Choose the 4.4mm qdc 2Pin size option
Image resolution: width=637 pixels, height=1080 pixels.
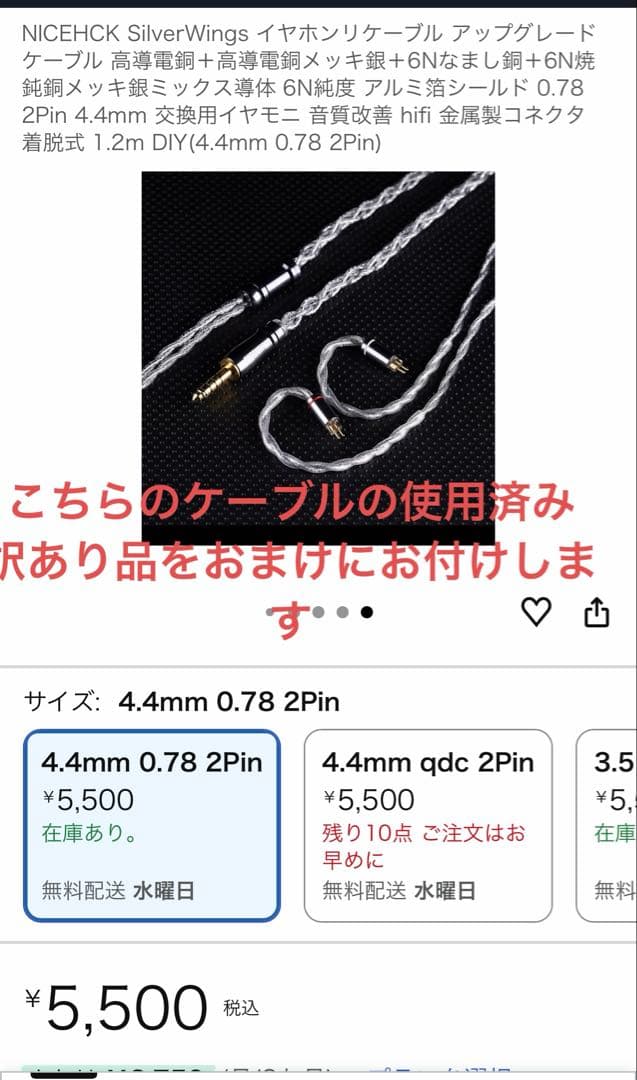[428, 826]
